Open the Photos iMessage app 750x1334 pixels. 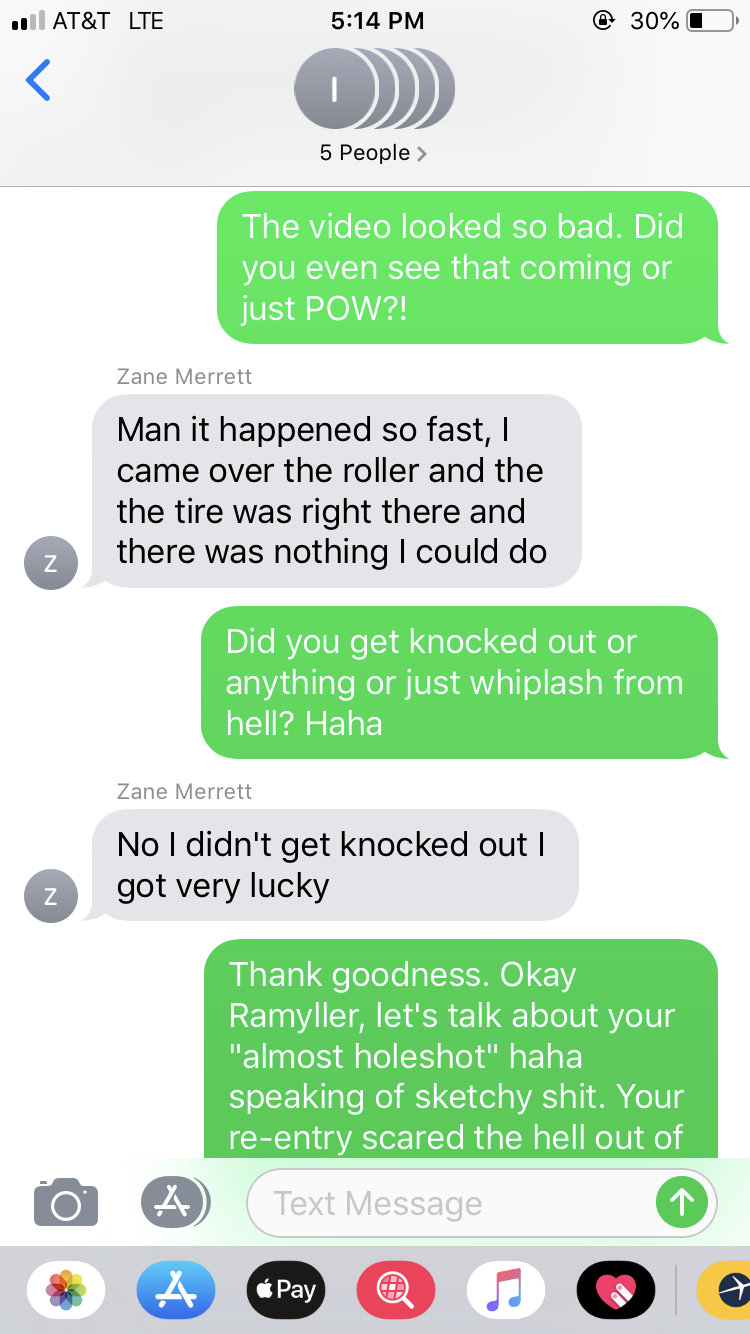pos(67,1289)
